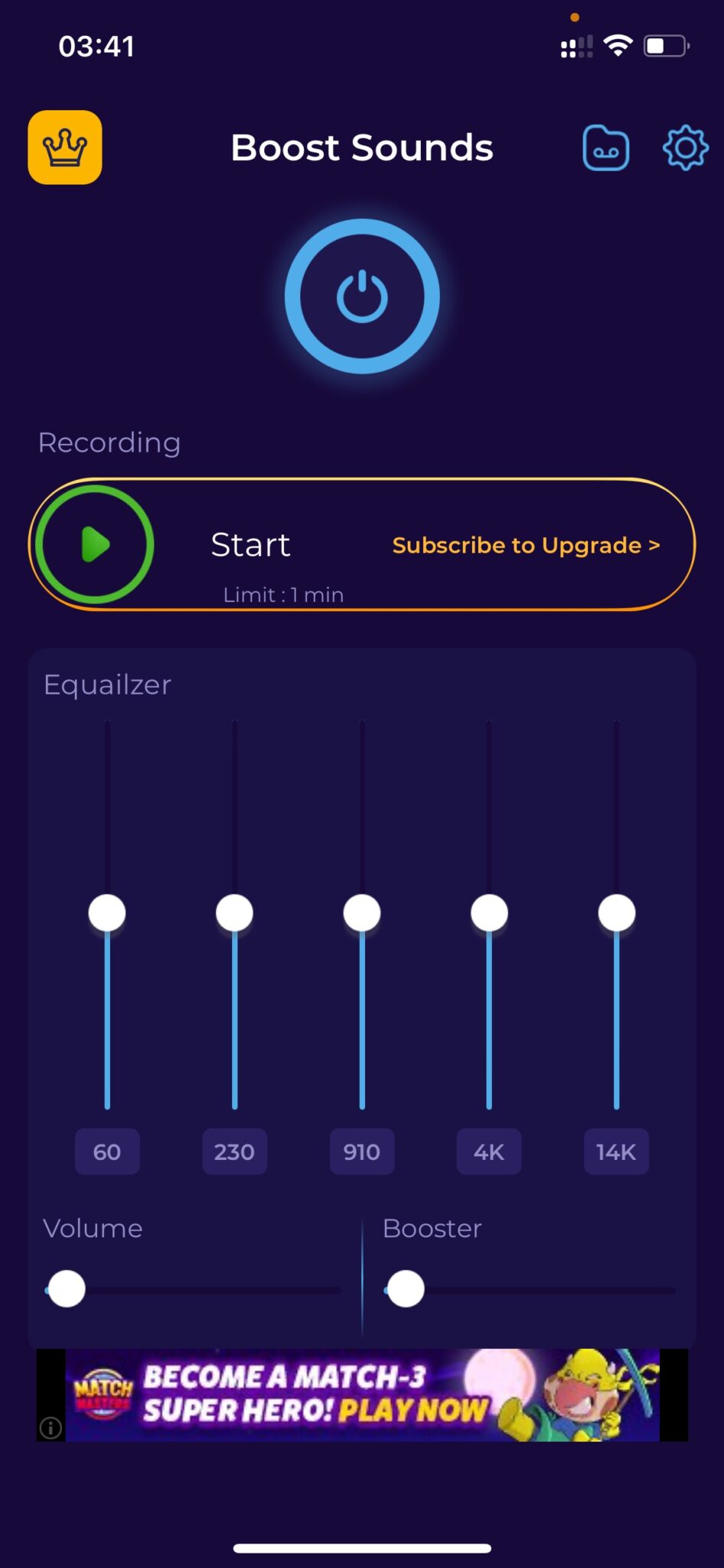Tap the Equailzer panel header

click(x=106, y=684)
